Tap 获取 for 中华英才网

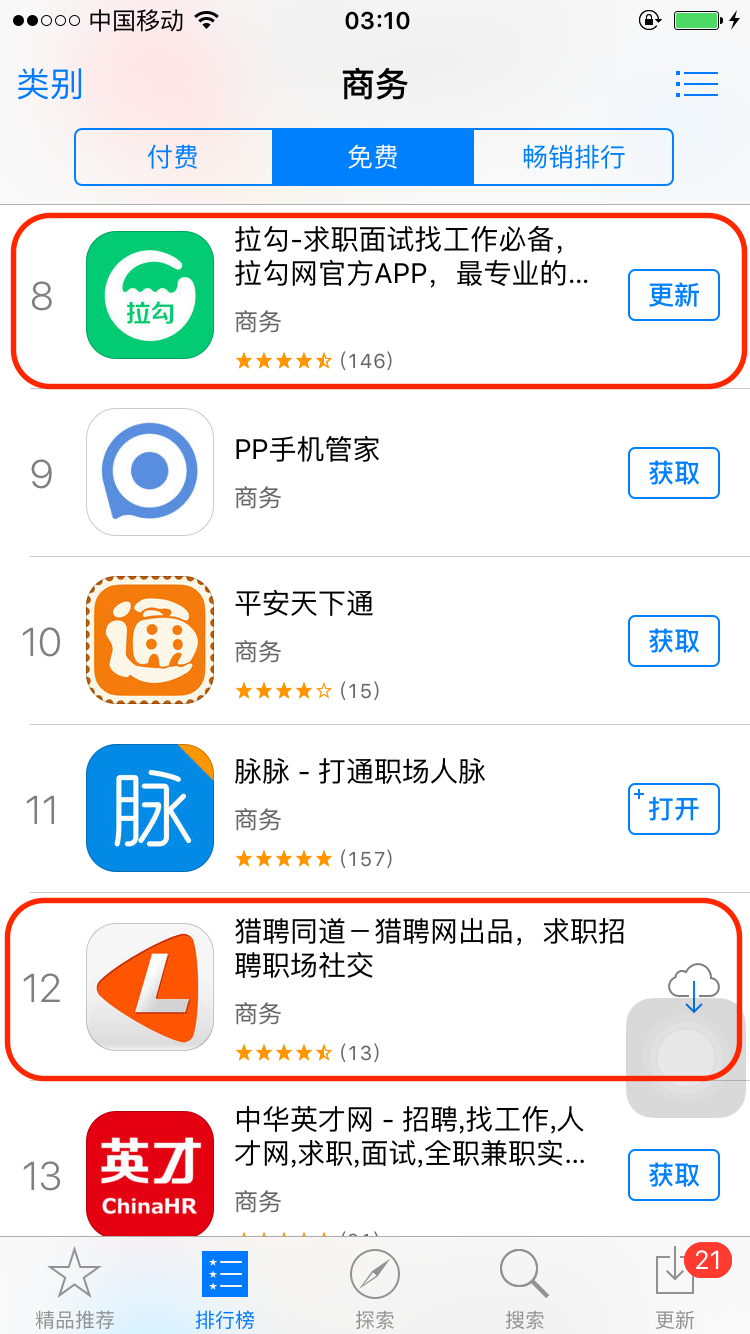[673, 1174]
